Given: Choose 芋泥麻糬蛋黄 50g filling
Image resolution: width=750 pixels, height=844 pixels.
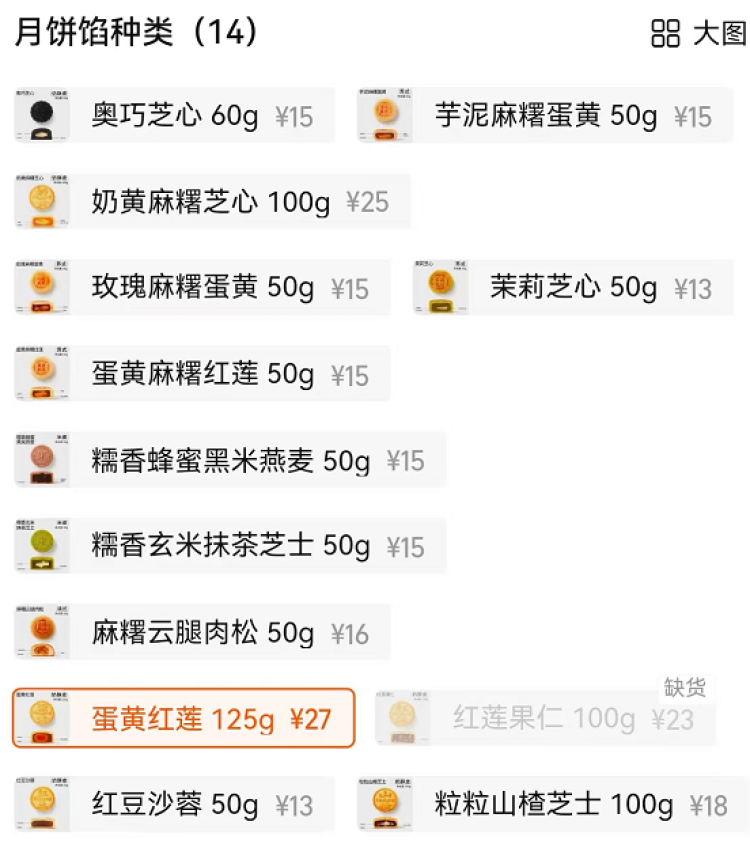Looking at the screenshot, I should 546,116.
